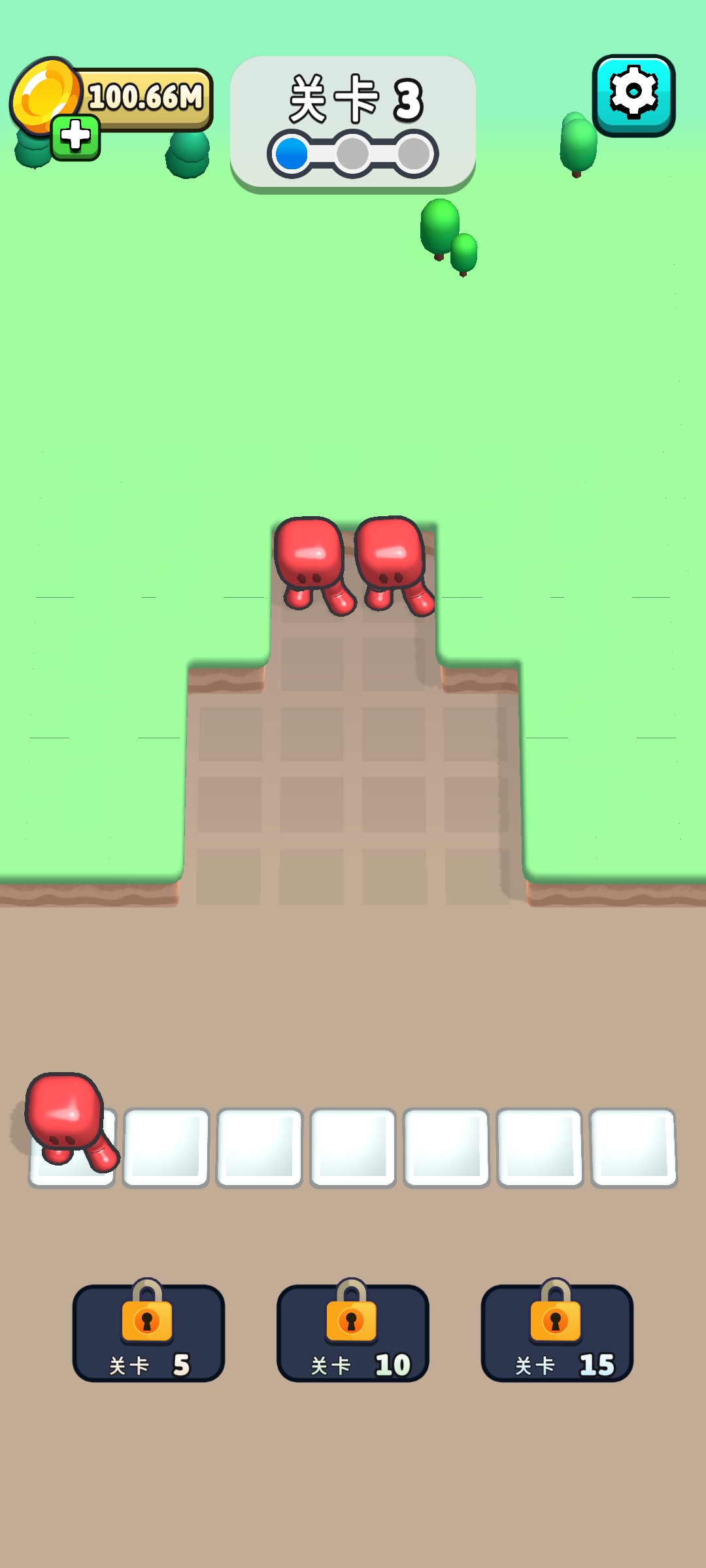Tap the locked 关卡 5 booster
The image size is (706, 1568).
[x=148, y=1333]
